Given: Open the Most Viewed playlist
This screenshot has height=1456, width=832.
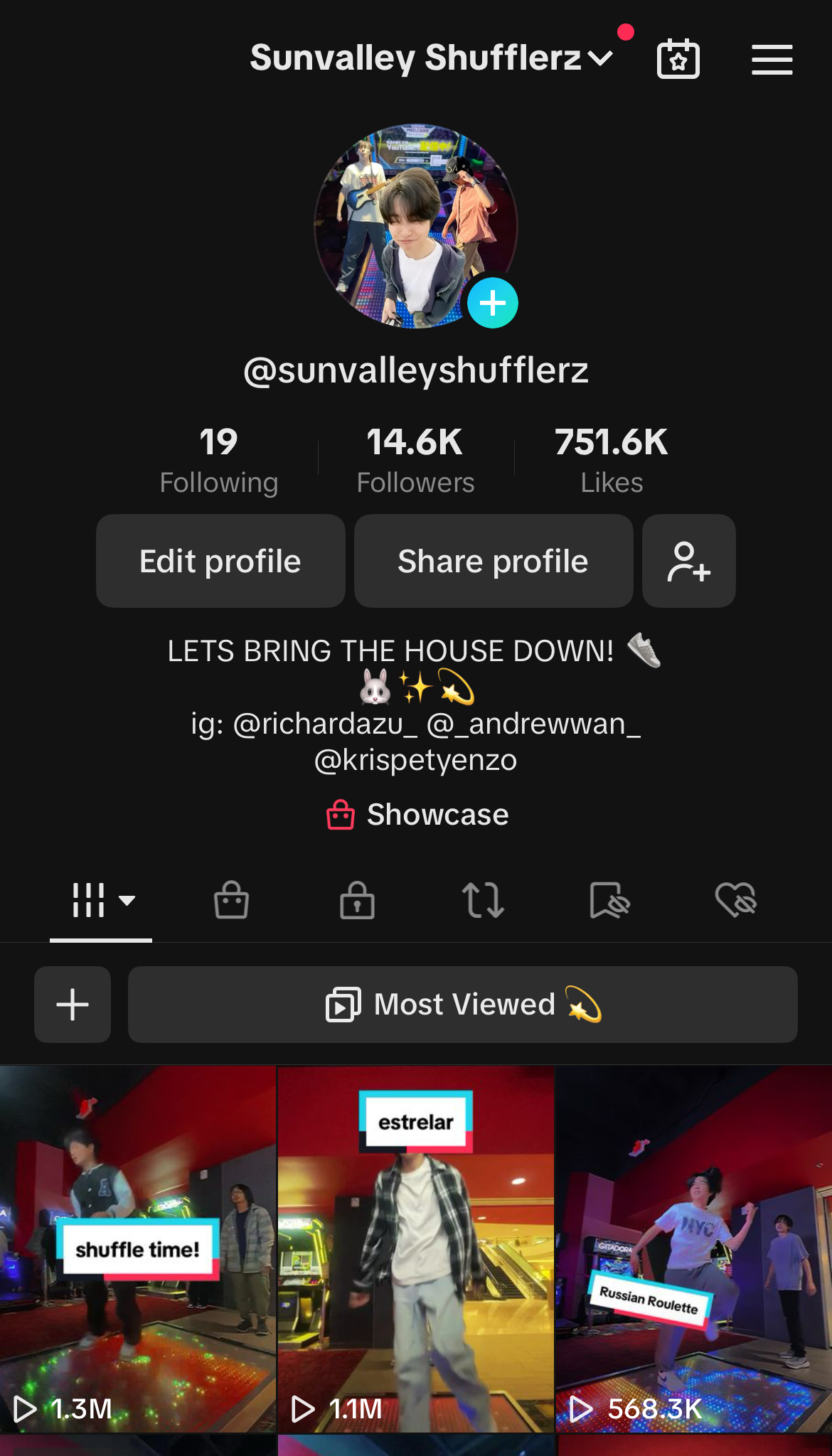Looking at the screenshot, I should 462,1005.
